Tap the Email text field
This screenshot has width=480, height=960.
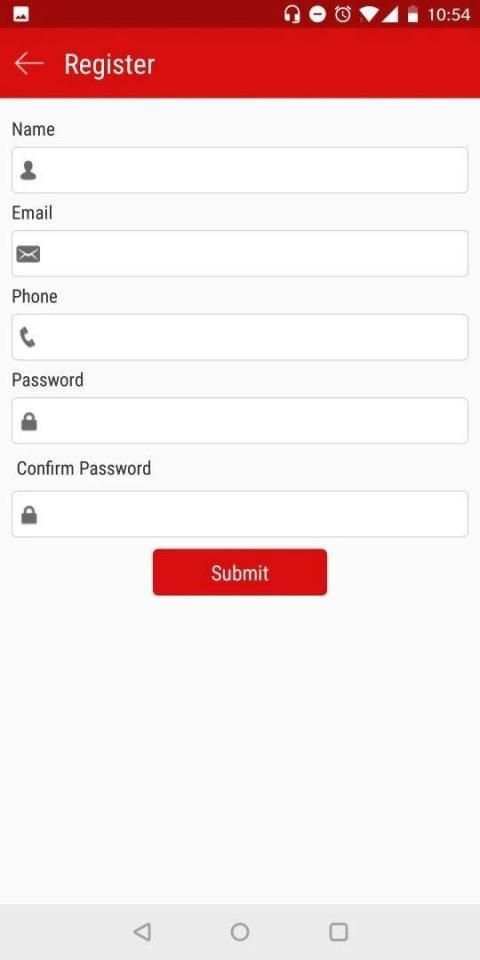click(240, 253)
